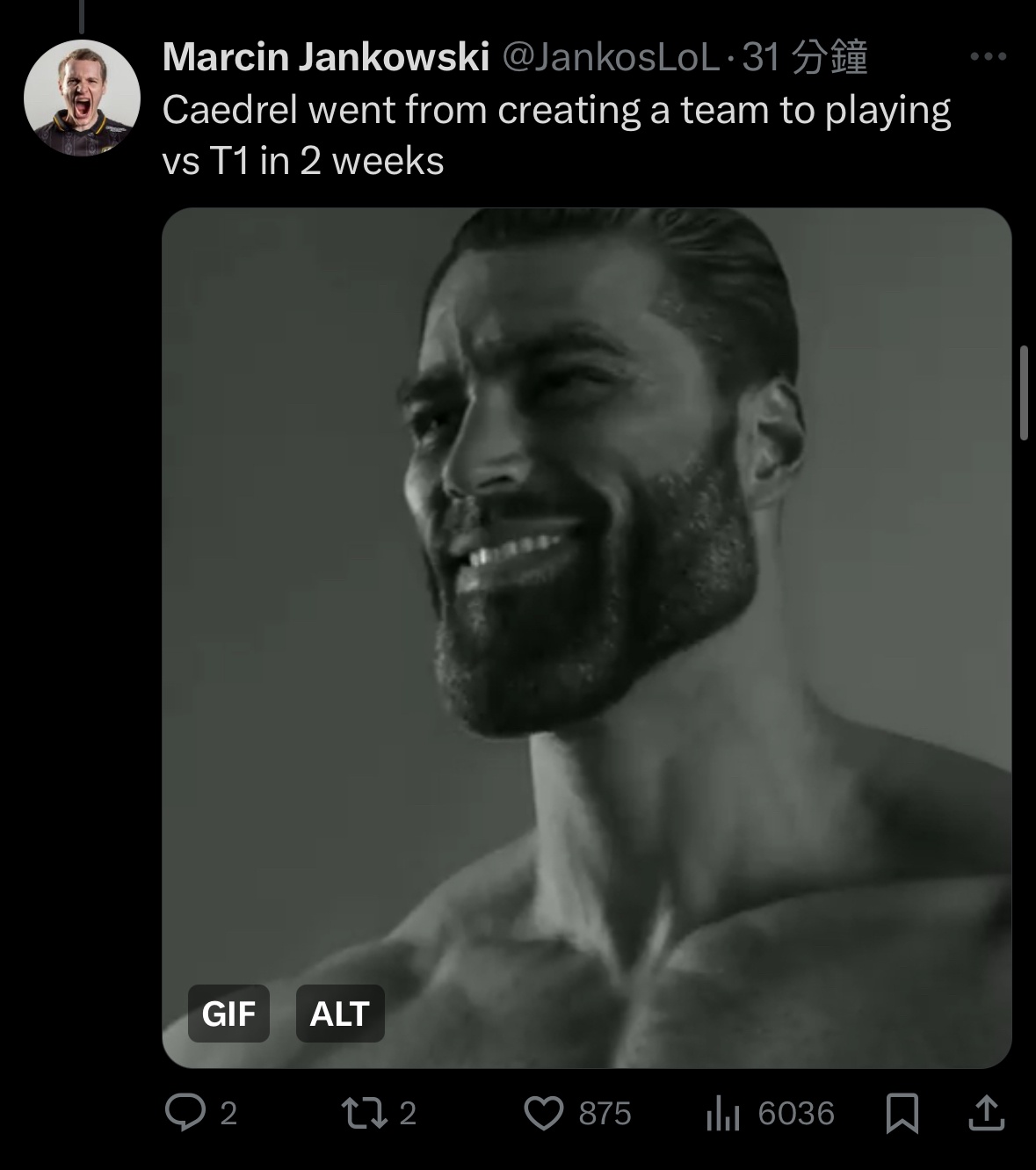Open Marcin Jankowski's profile picture

(x=82, y=98)
